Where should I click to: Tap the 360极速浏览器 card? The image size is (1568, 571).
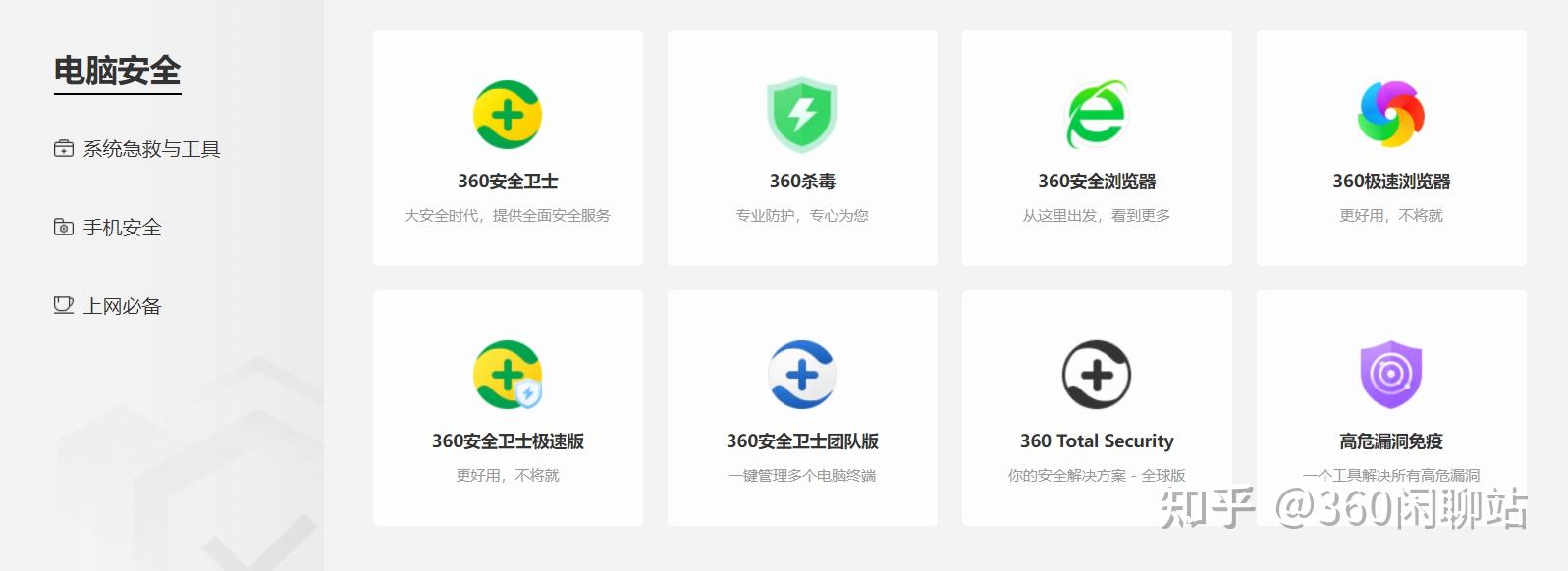click(1391, 148)
